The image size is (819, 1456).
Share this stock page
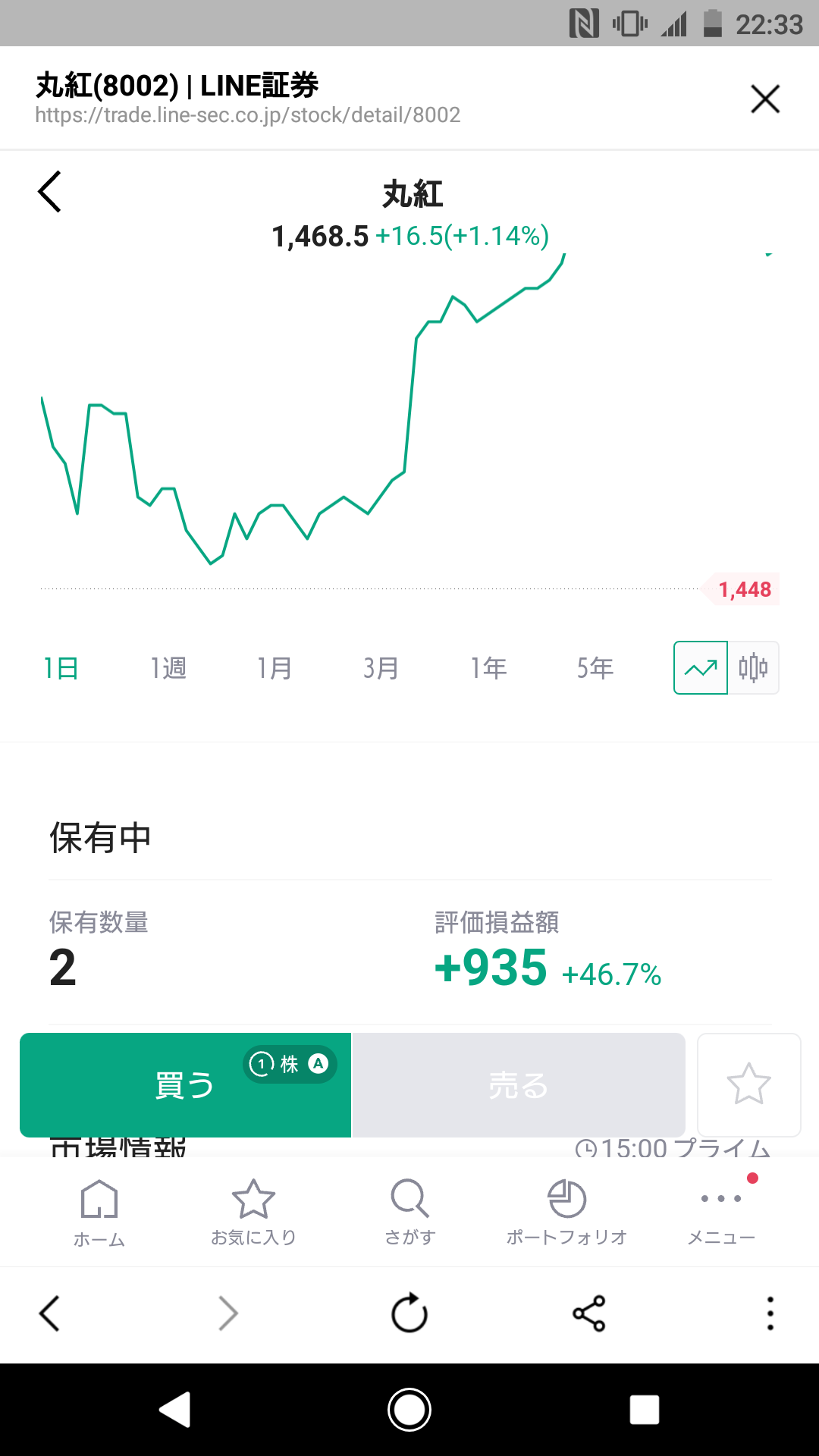tap(589, 1313)
